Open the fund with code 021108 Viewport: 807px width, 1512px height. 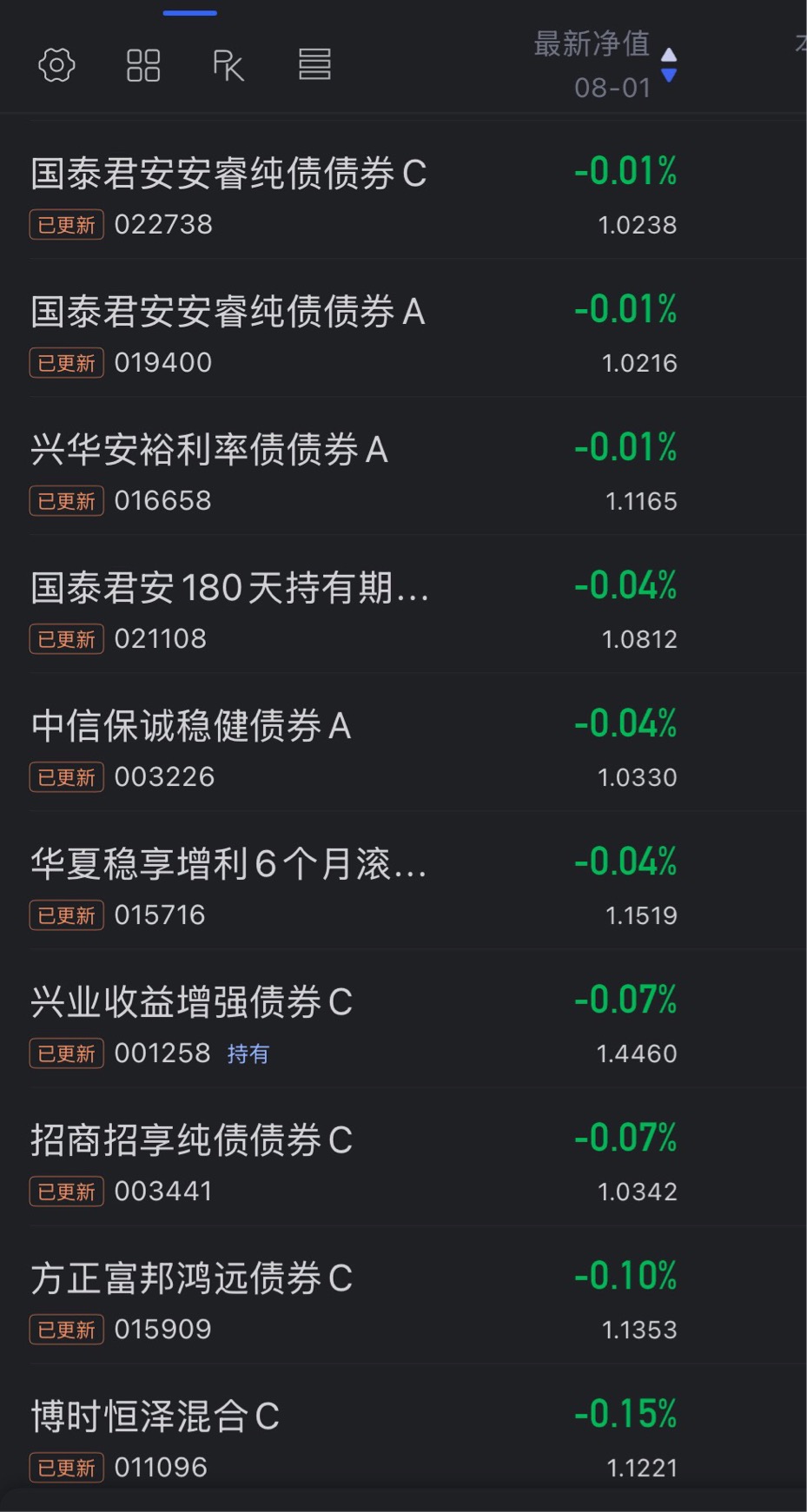pyautogui.click(x=403, y=604)
